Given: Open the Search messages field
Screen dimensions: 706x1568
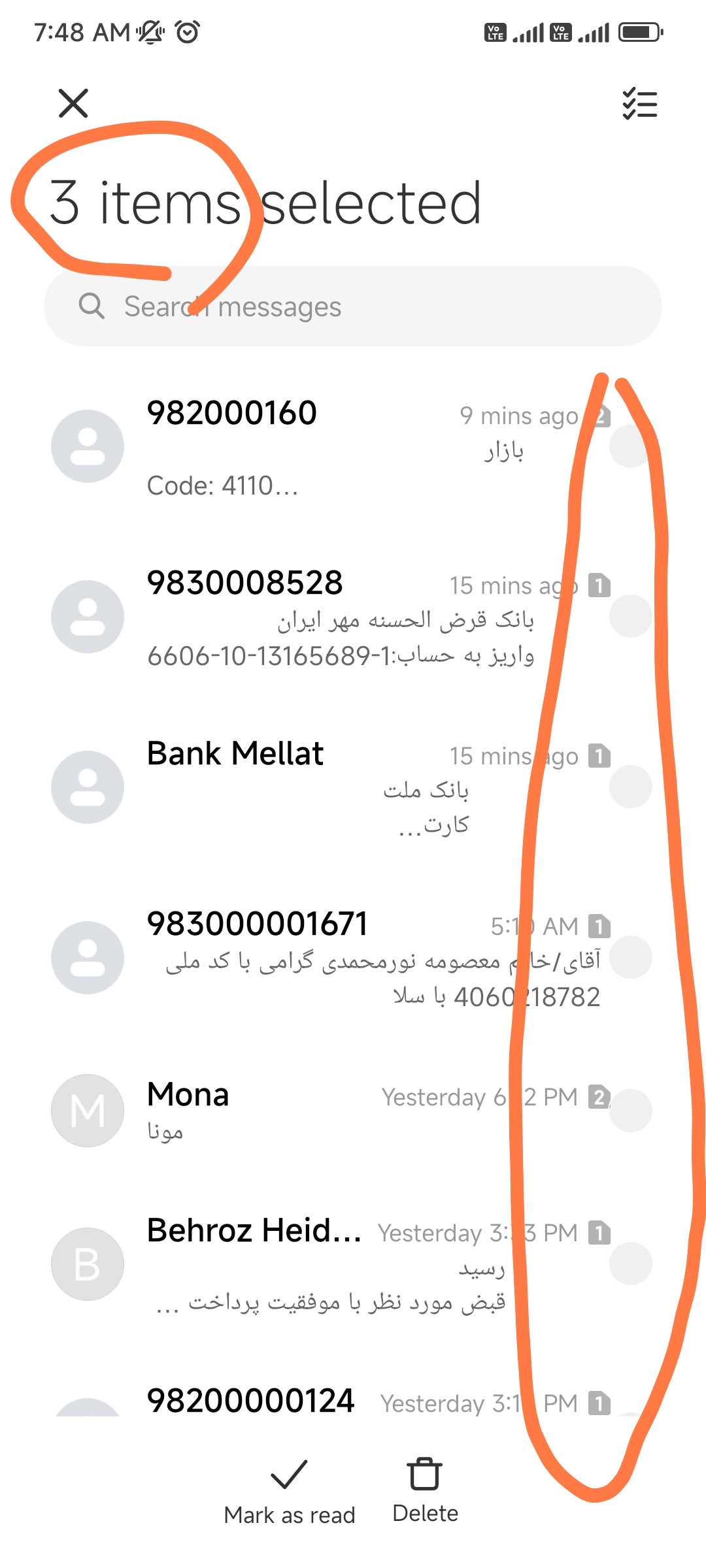Looking at the screenshot, I should pos(353,306).
